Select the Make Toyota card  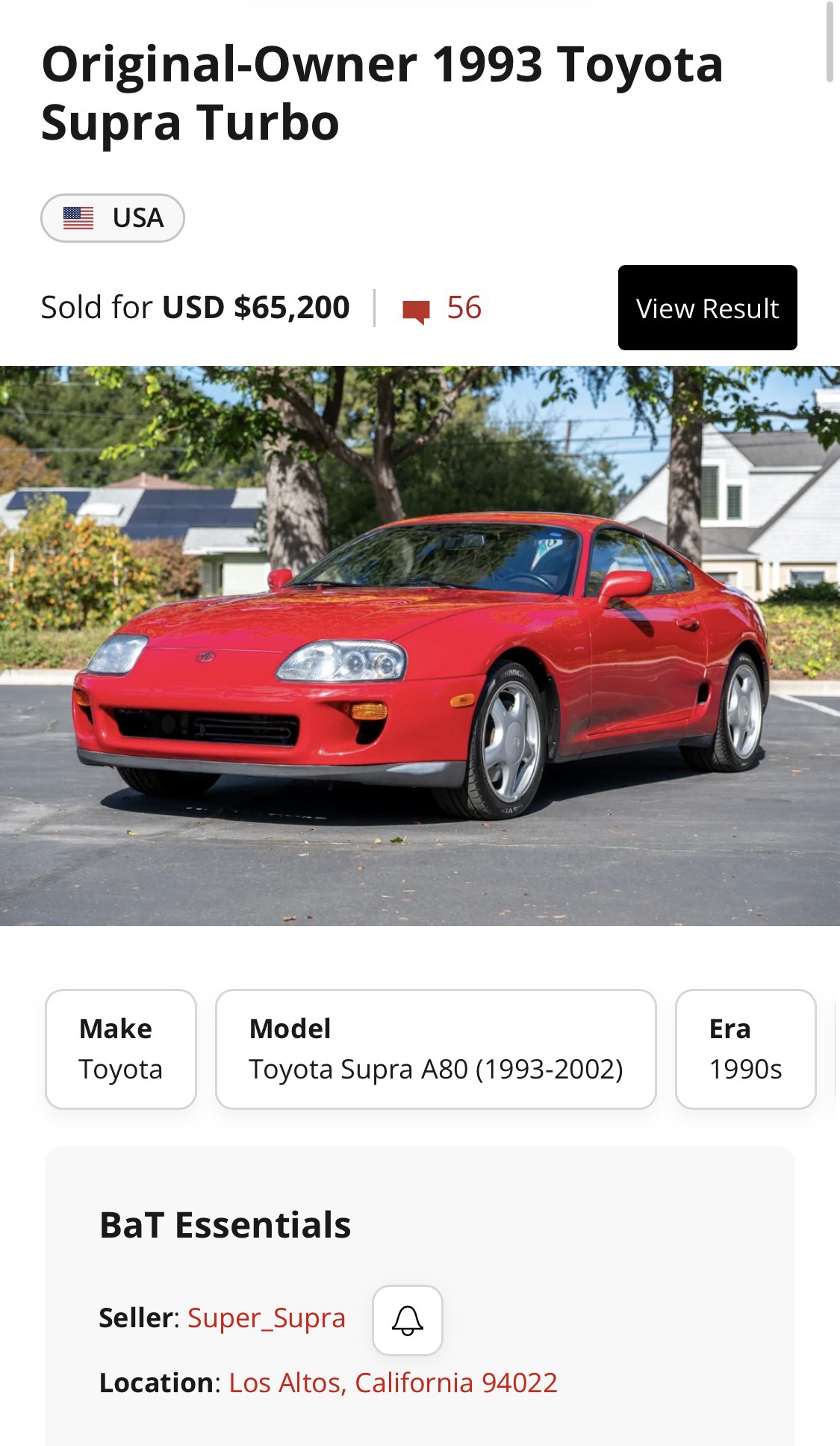tap(121, 1049)
